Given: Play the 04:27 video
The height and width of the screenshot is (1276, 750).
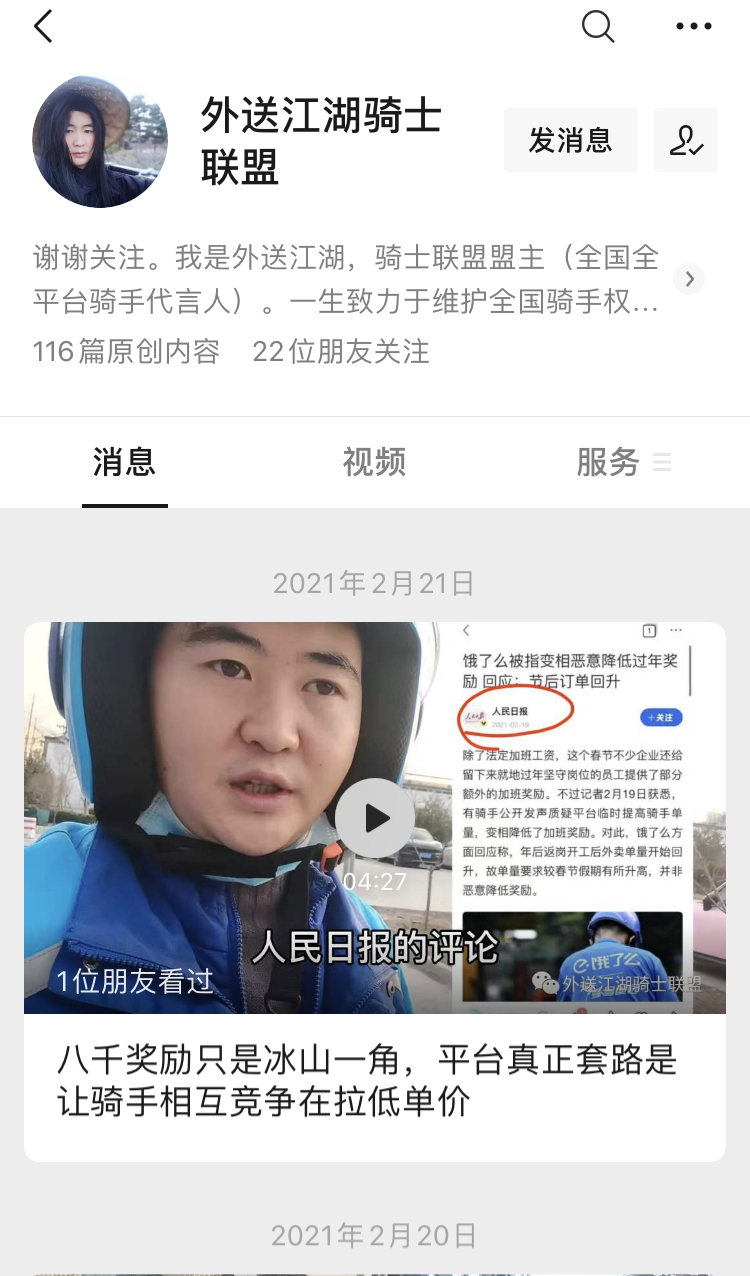Looking at the screenshot, I should pos(374,818).
